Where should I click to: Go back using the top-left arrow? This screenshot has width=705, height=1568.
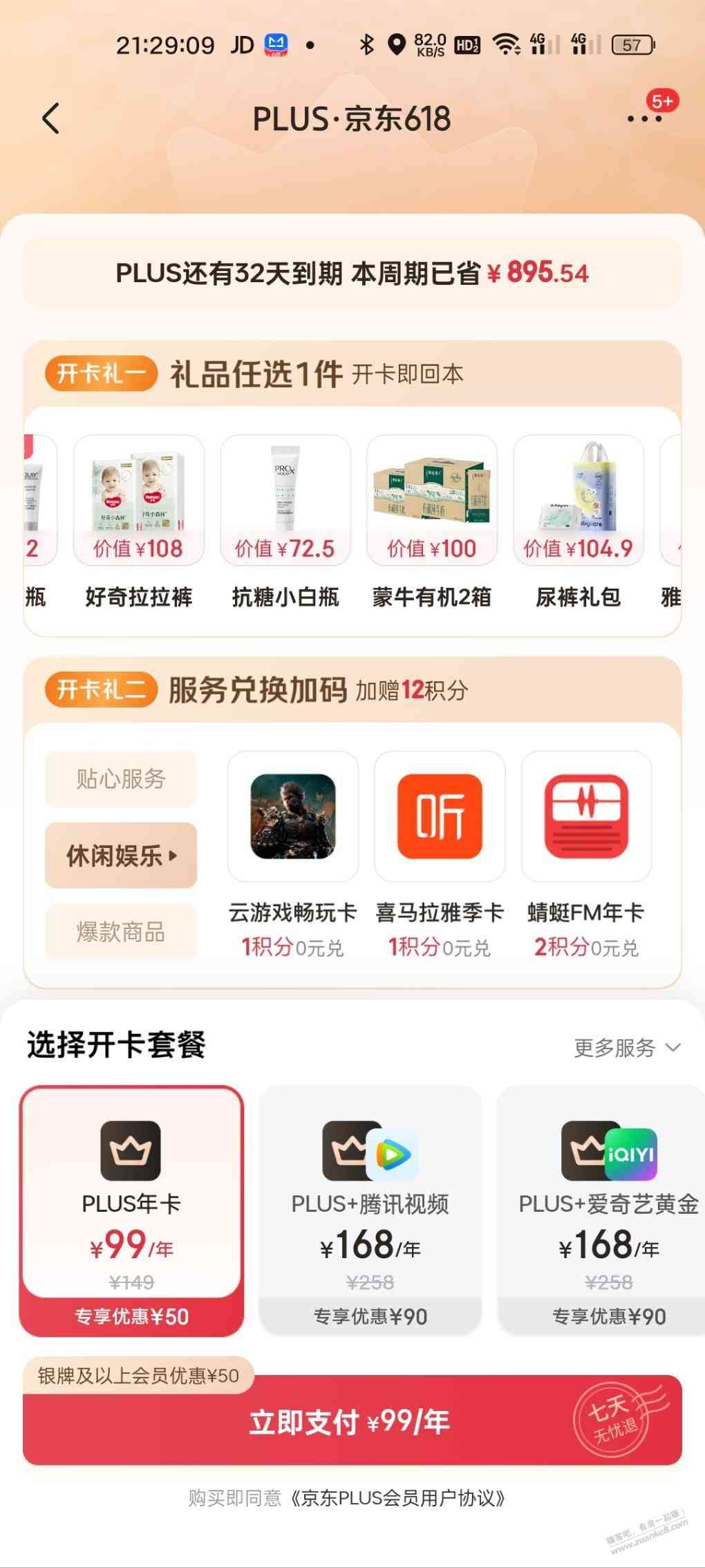(50, 118)
